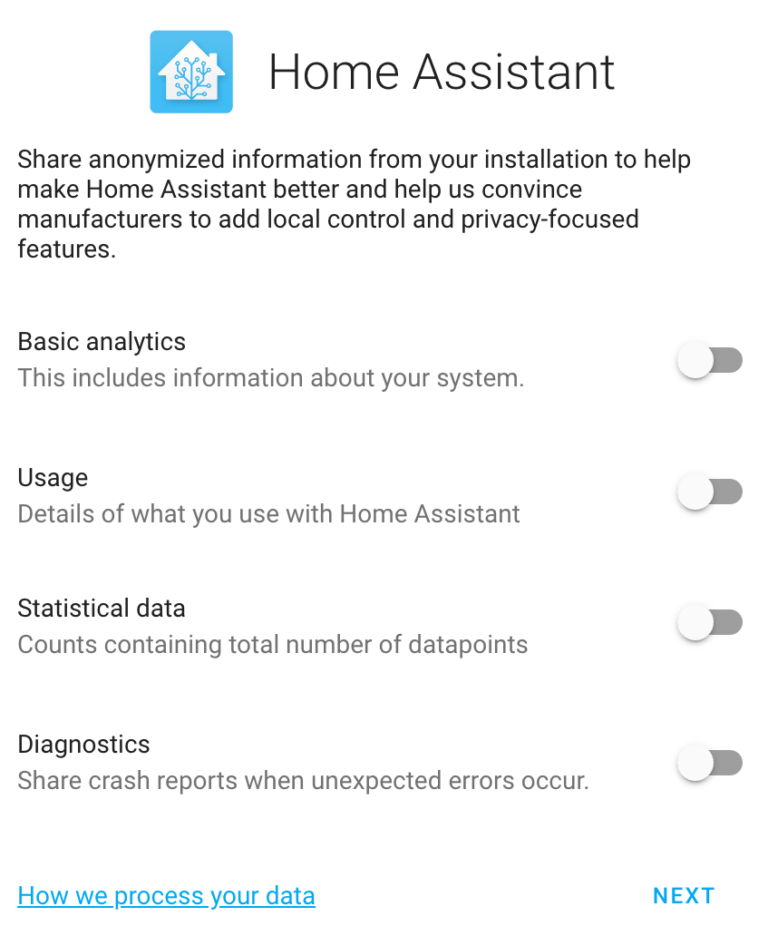Image resolution: width=768 pixels, height=926 pixels.
Task: Click the Home Assistant title text
Action: pyautogui.click(x=443, y=71)
